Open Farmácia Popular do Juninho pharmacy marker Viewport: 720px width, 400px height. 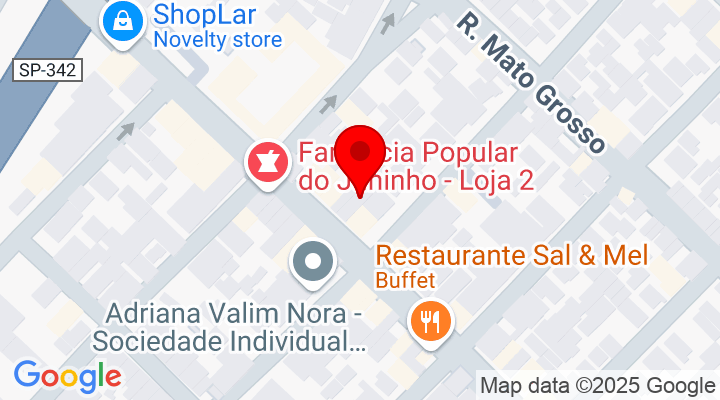(266, 162)
